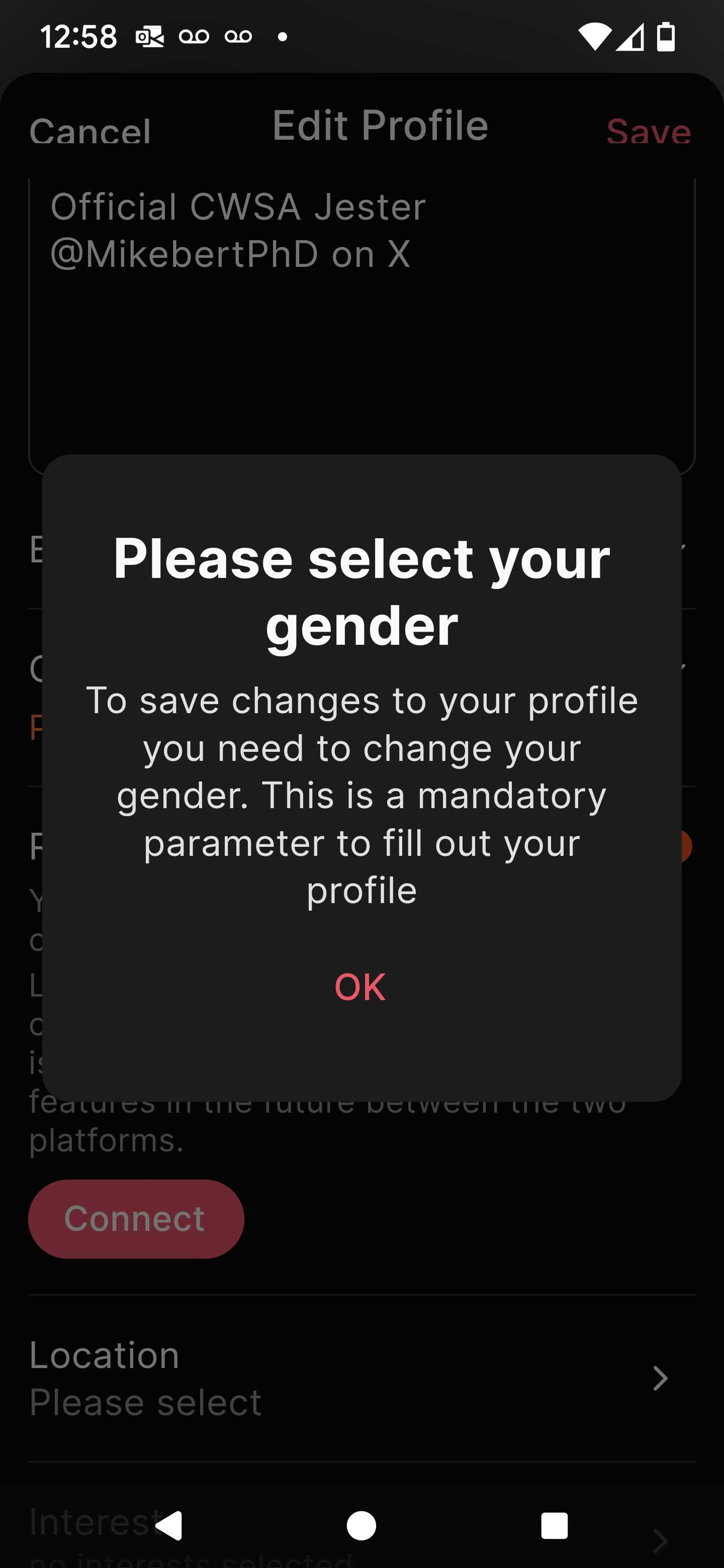Screen dimensions: 724x1568
Task: Dismiss the gender dialog with OK
Action: pyautogui.click(x=360, y=987)
